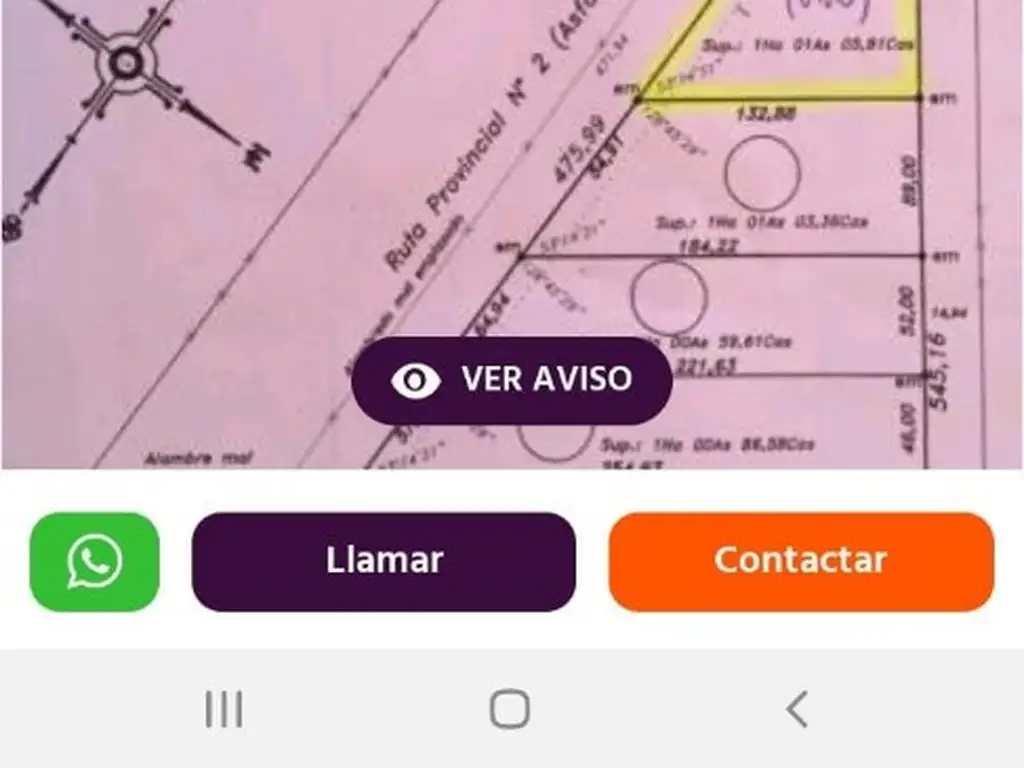Call using the Llamar button

pos(384,562)
